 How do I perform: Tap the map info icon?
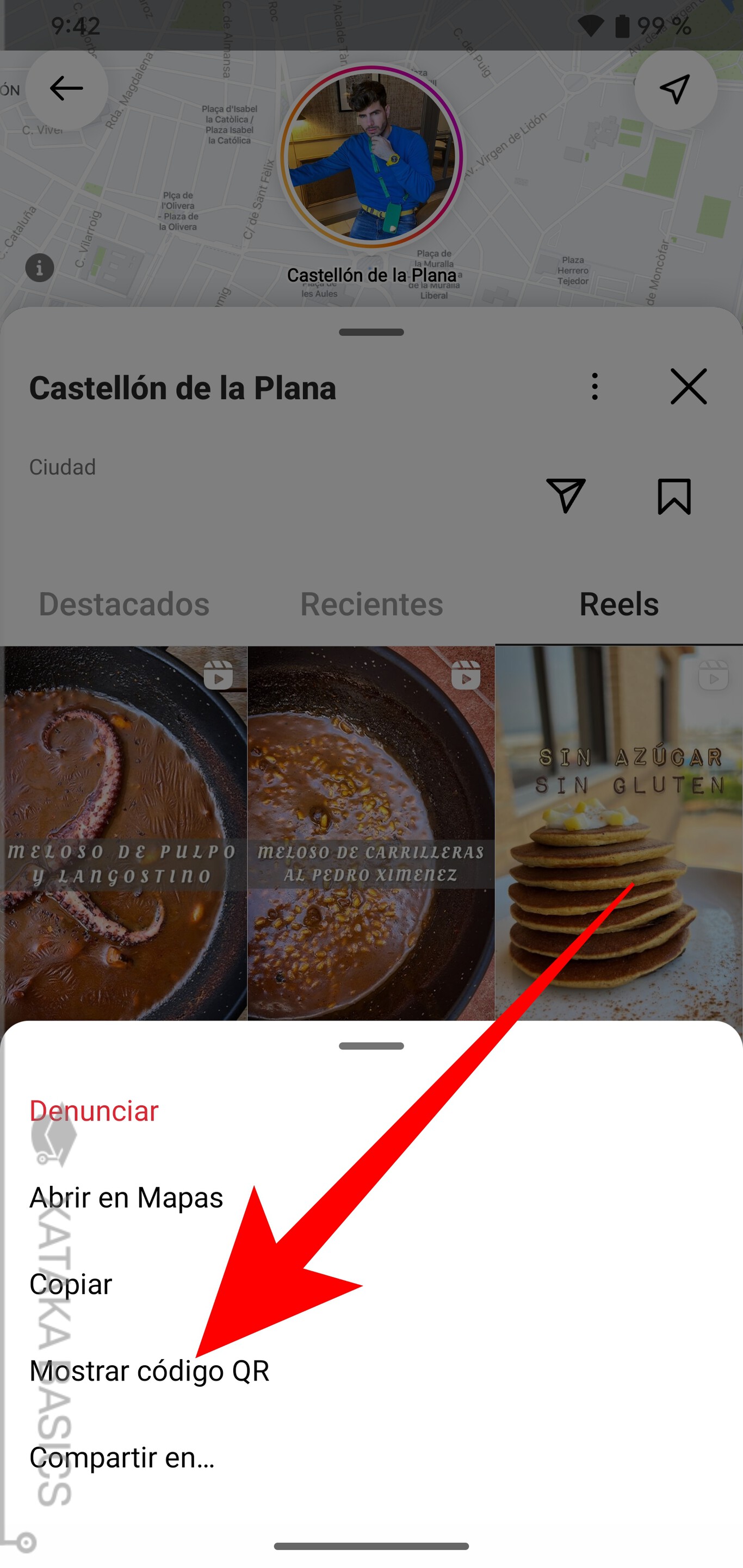coord(40,266)
